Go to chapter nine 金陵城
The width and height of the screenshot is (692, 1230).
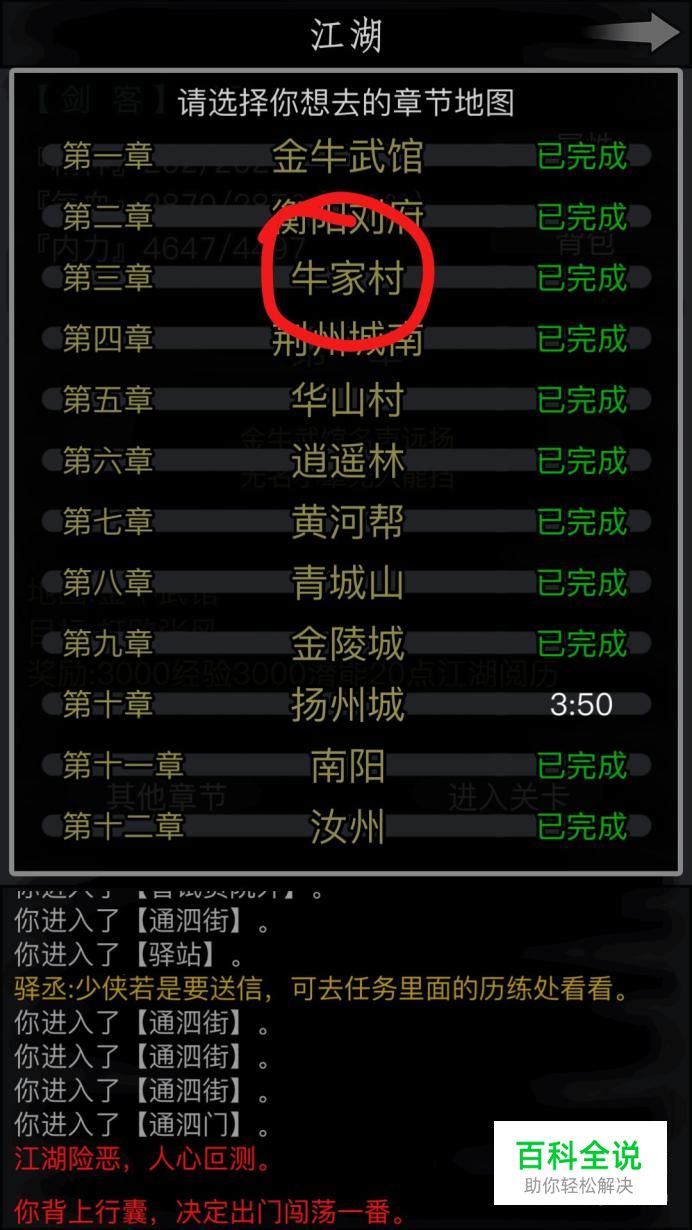[347, 644]
